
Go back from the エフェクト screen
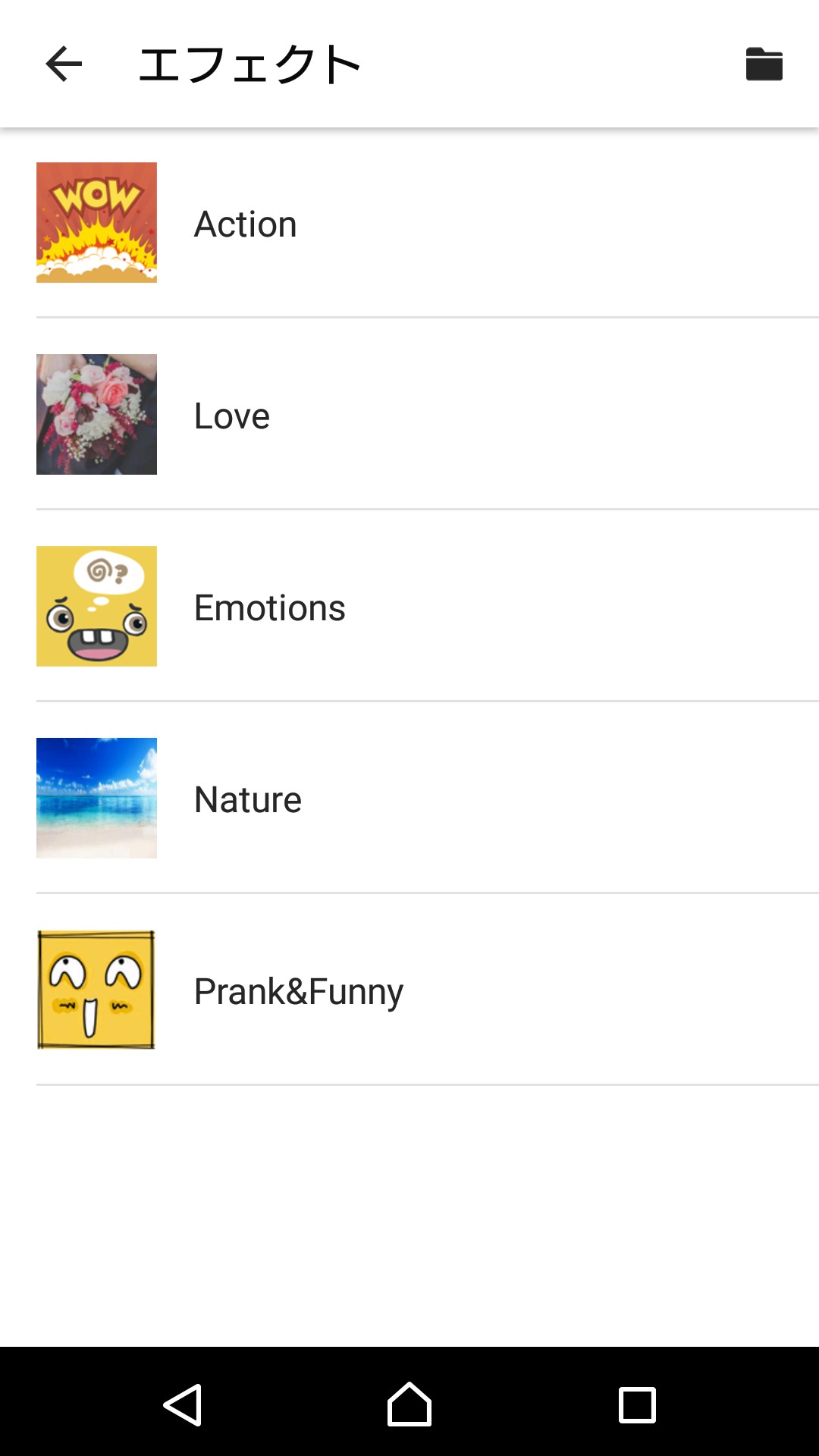tap(64, 64)
